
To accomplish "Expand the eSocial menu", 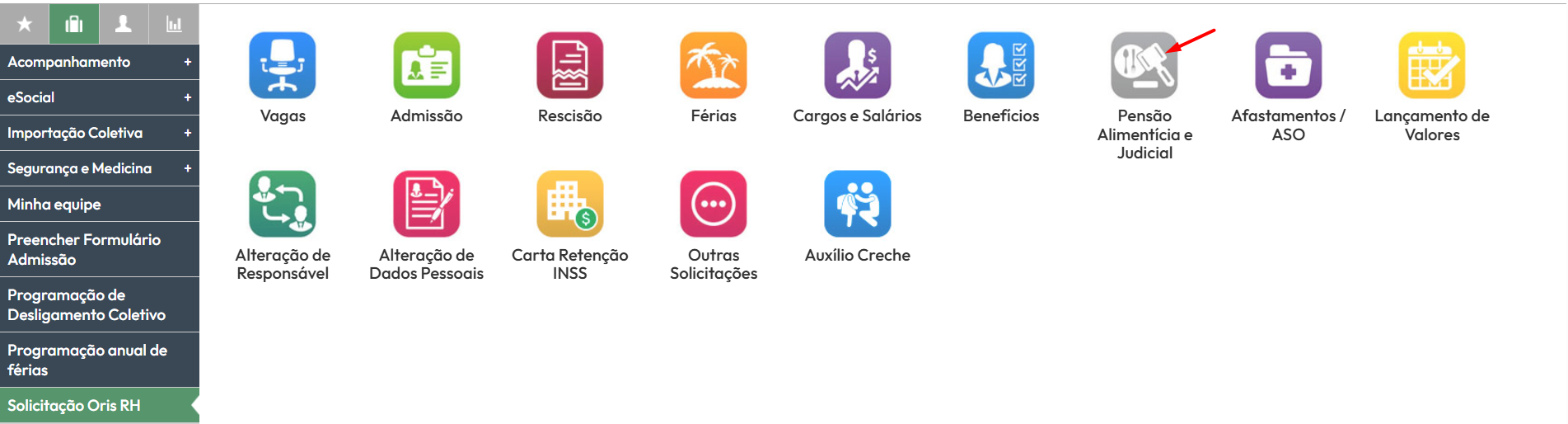I will point(99,97).
